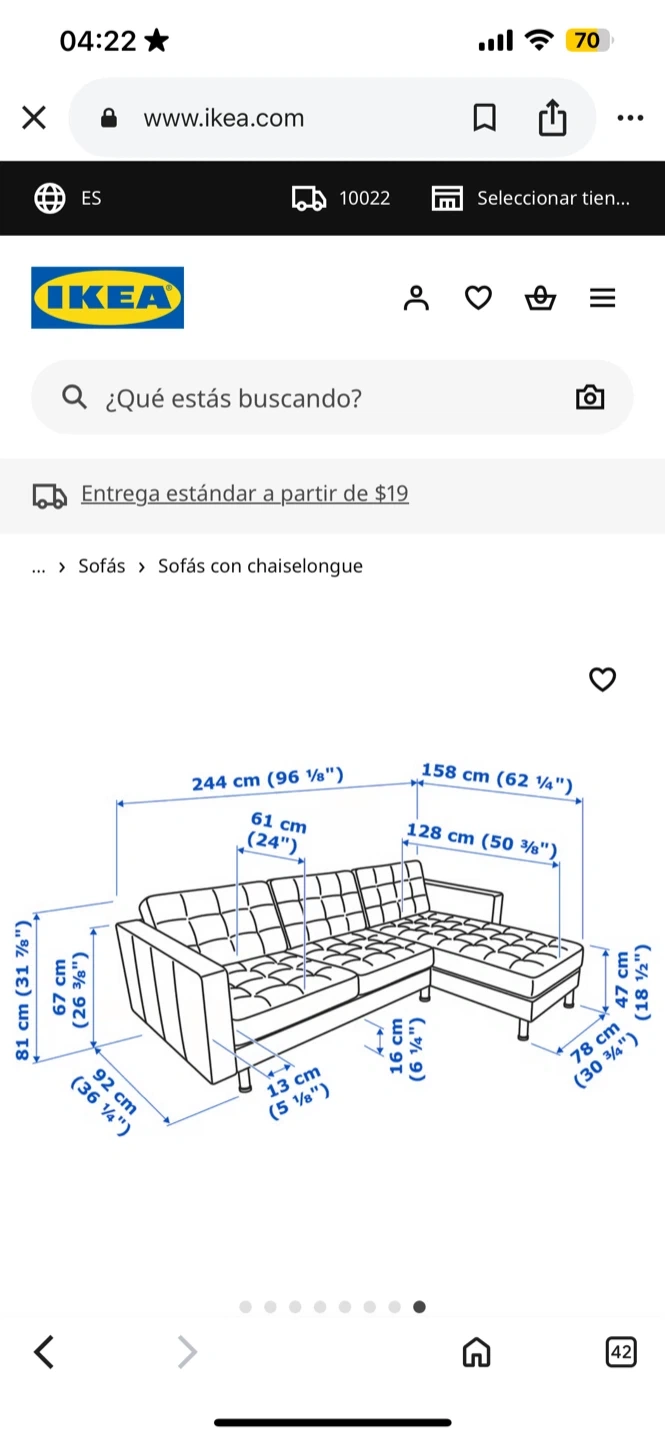Open the 42 open tabs switcher
The height and width of the screenshot is (1440, 665).
pyautogui.click(x=621, y=1353)
